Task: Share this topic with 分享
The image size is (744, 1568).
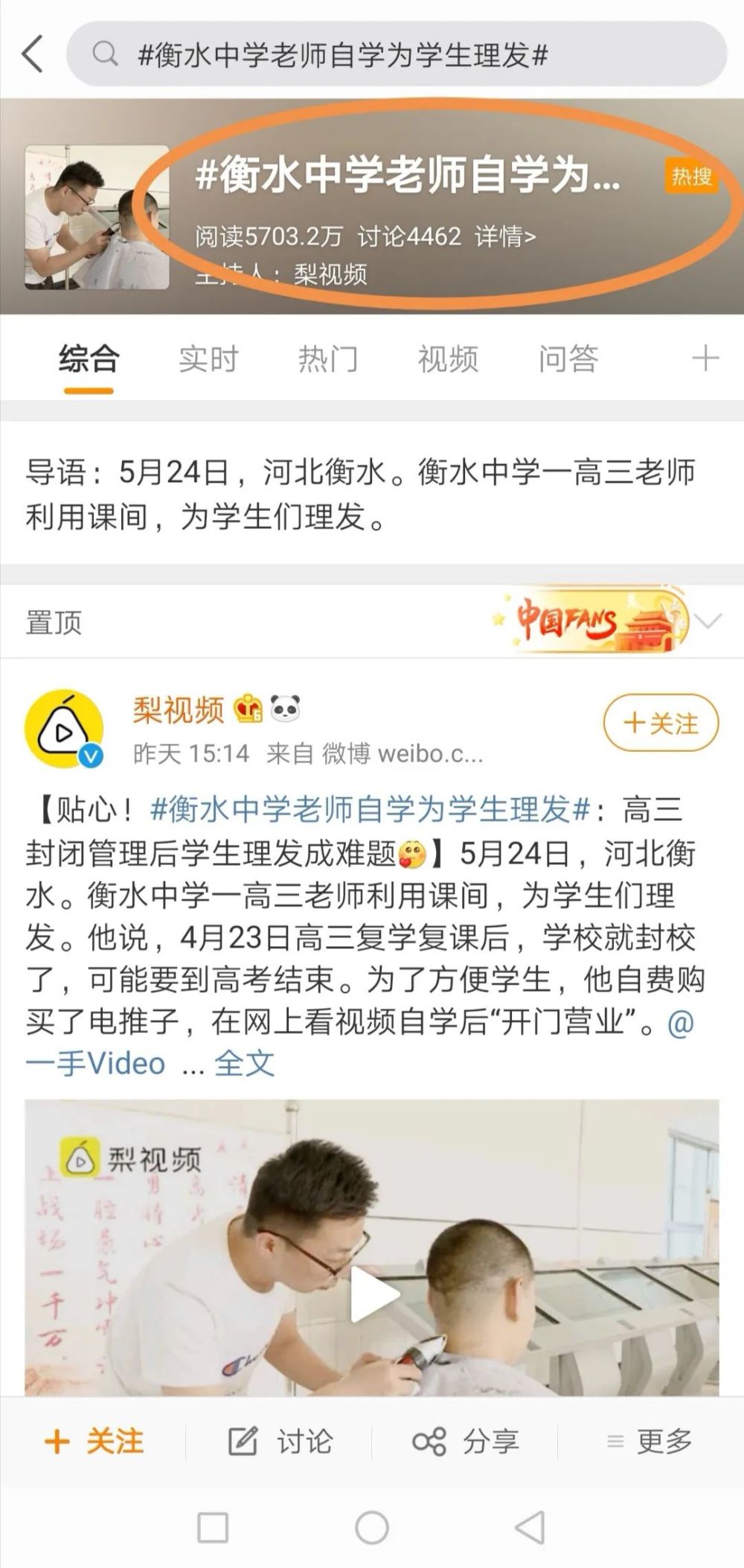Action: click(x=466, y=1442)
